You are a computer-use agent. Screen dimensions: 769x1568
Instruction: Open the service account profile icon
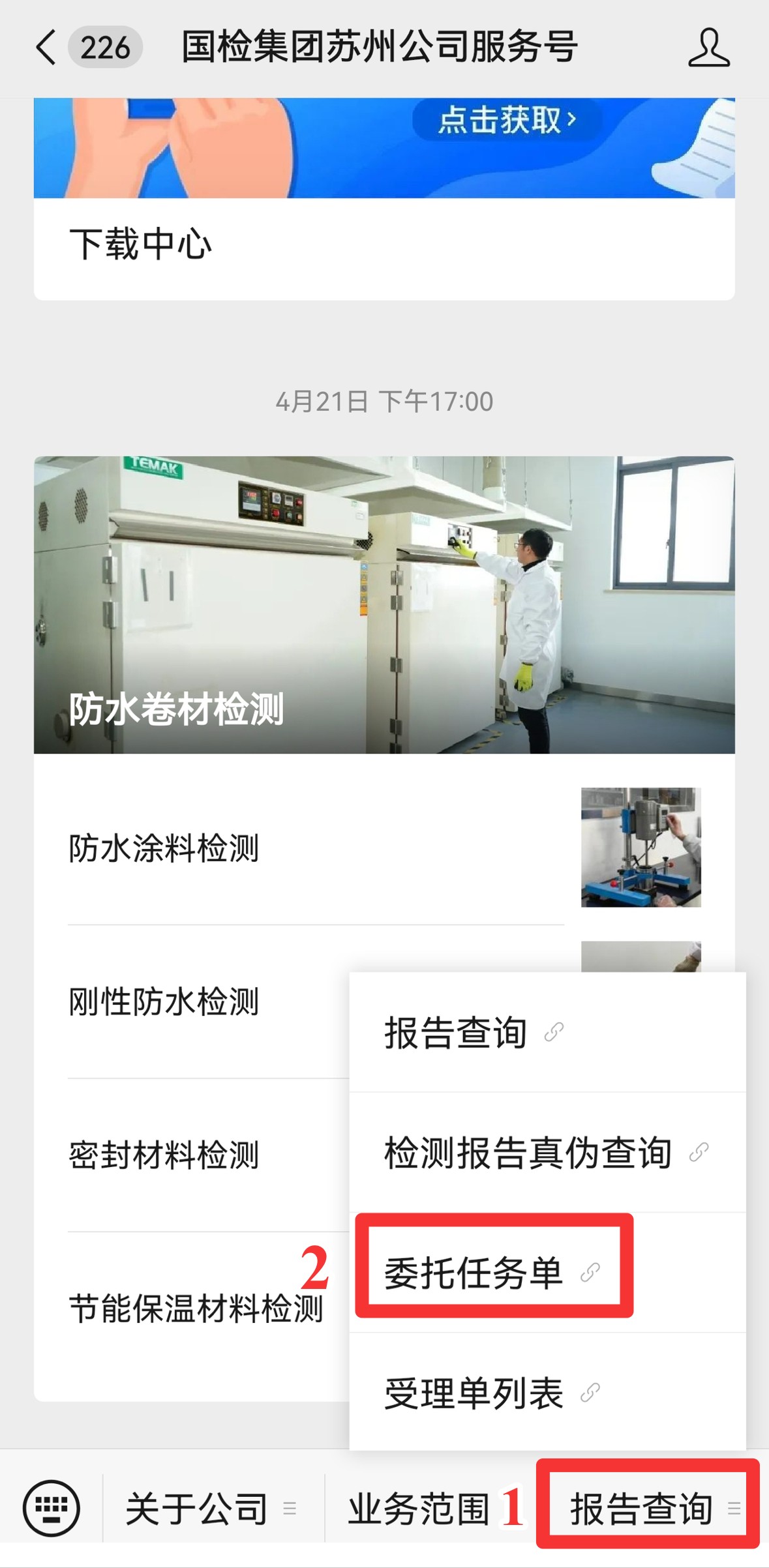[x=708, y=48]
